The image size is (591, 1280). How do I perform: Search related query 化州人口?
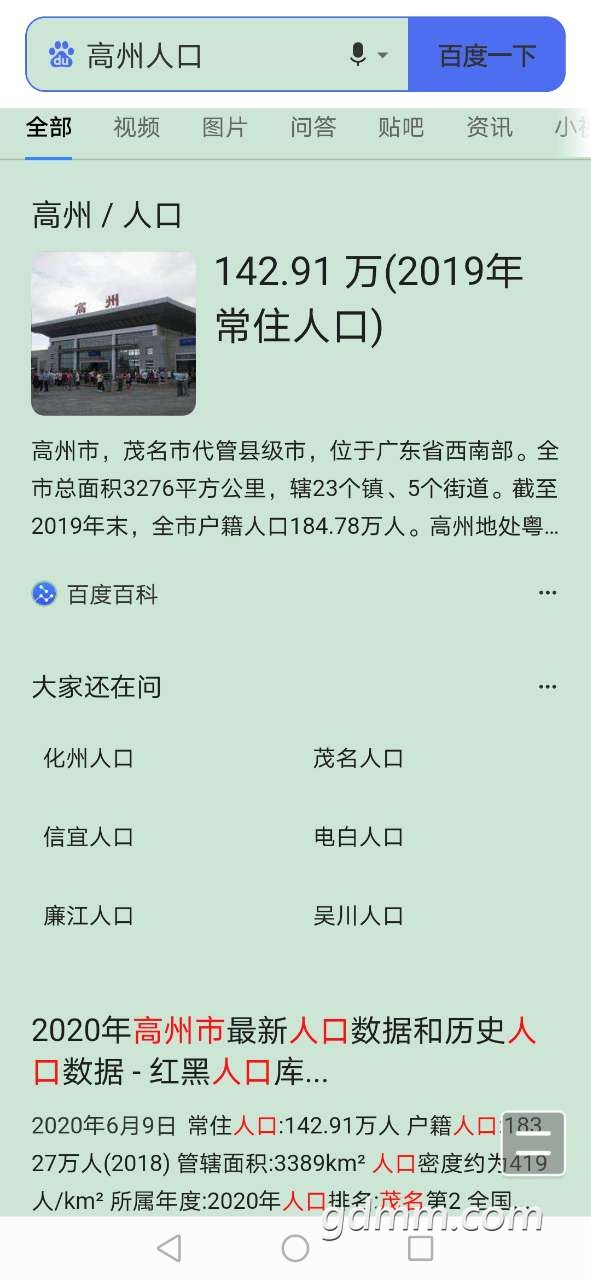coord(88,758)
